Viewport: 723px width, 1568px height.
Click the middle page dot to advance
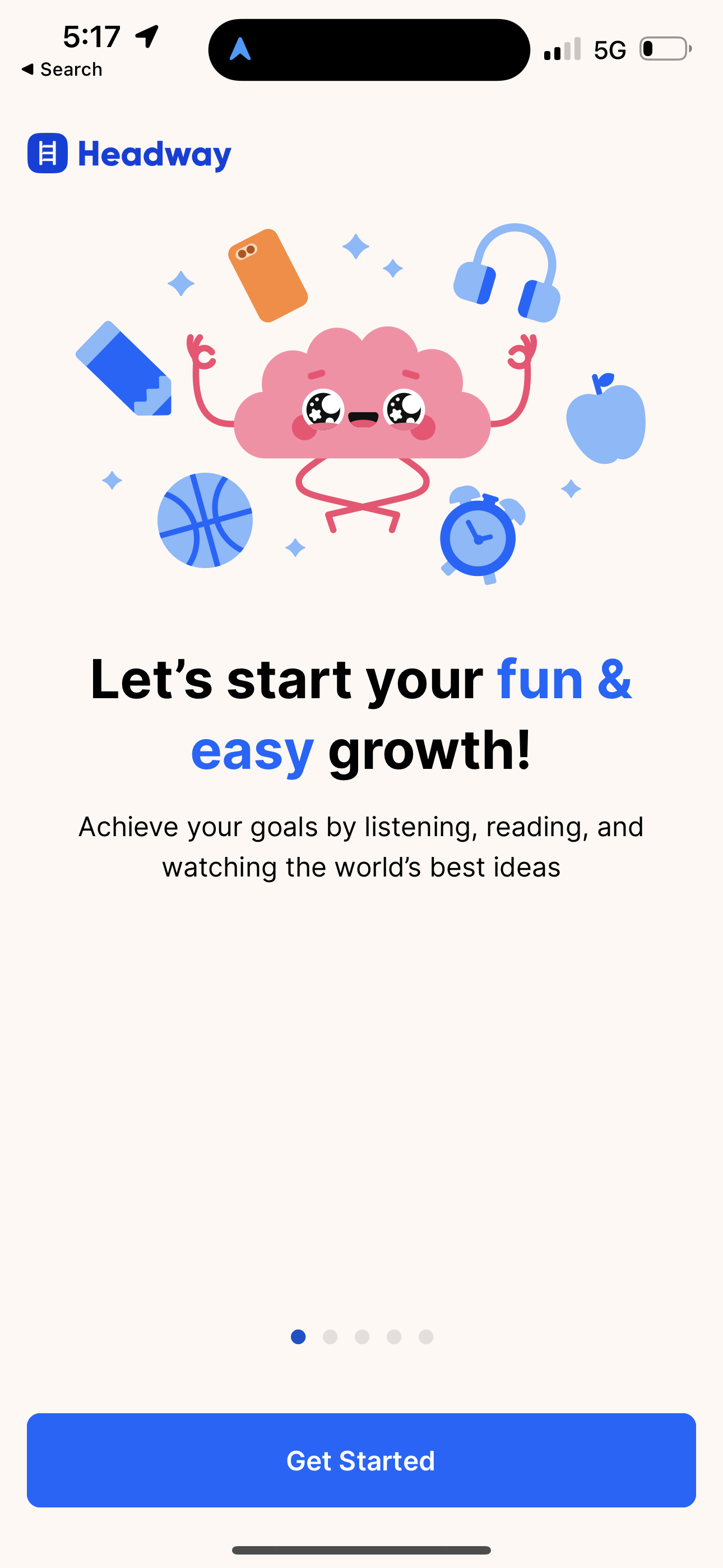(362, 1338)
